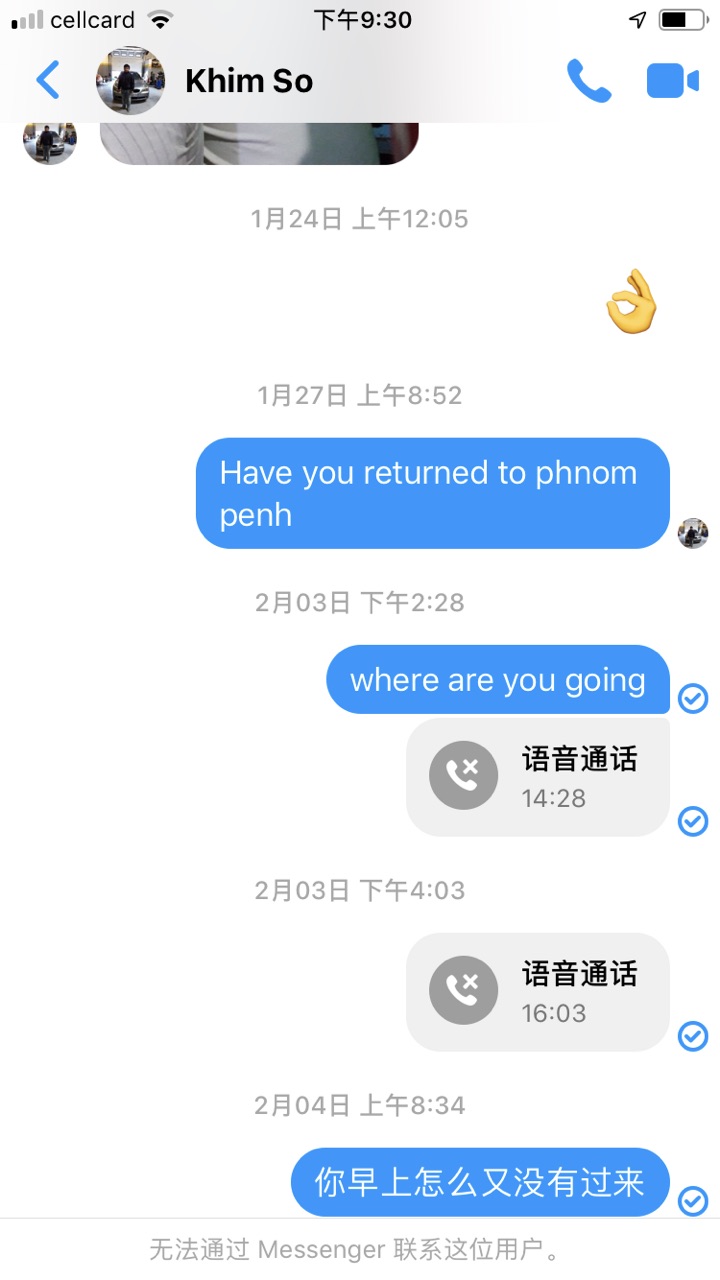Start a voice call with Khim So
Viewport: 720px width, 1280px height.
click(588, 81)
